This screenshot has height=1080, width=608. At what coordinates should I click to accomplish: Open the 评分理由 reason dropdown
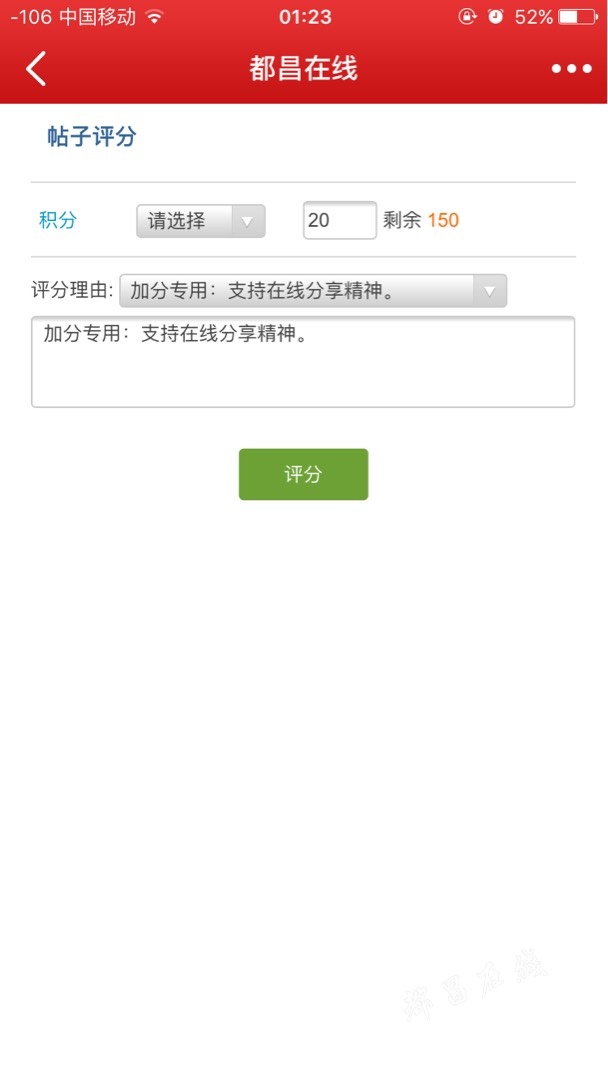(x=313, y=291)
